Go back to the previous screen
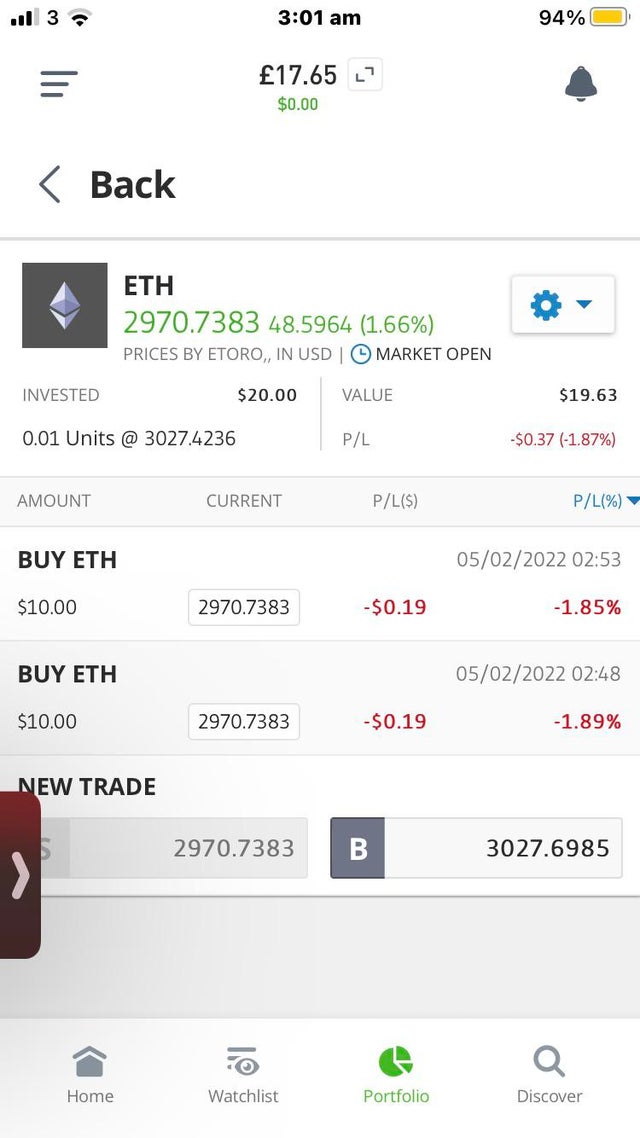 click(x=107, y=185)
